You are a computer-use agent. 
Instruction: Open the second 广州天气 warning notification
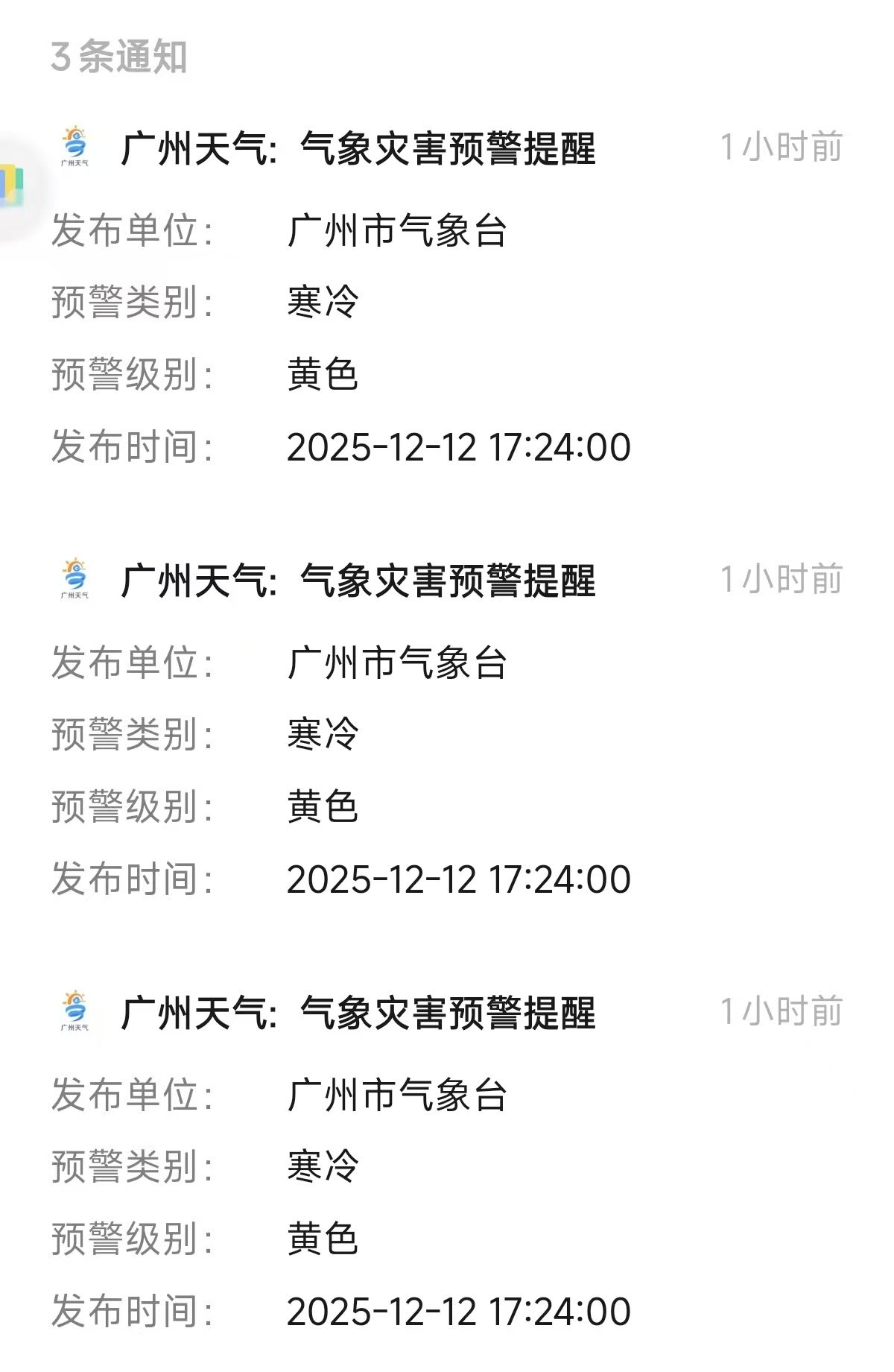tap(358, 581)
